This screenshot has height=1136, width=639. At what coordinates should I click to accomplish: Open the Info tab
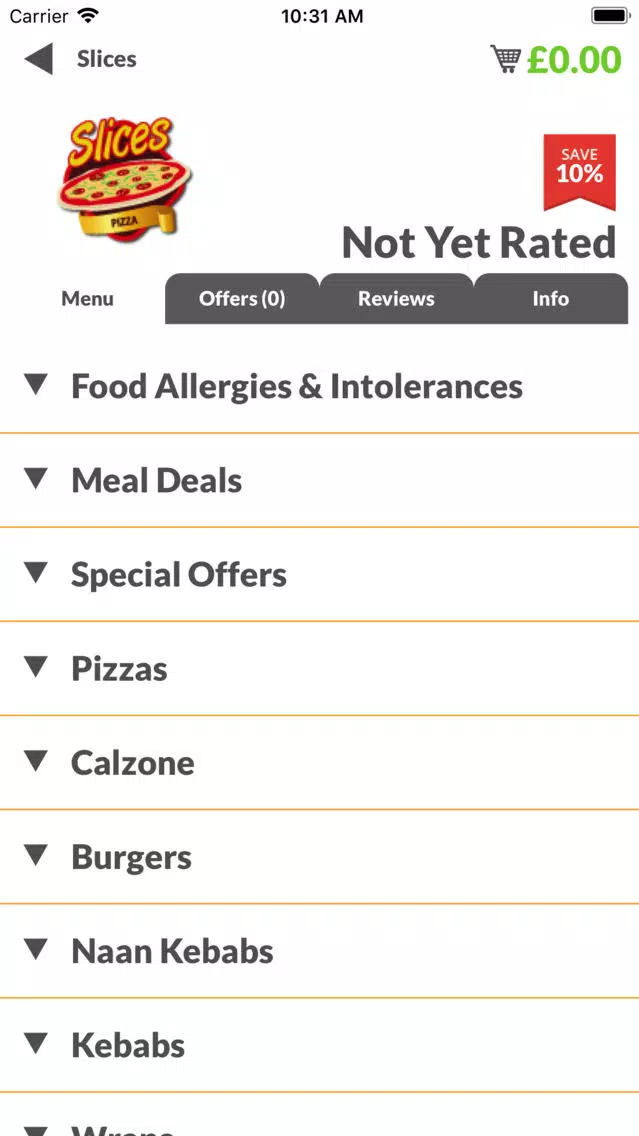(x=551, y=298)
